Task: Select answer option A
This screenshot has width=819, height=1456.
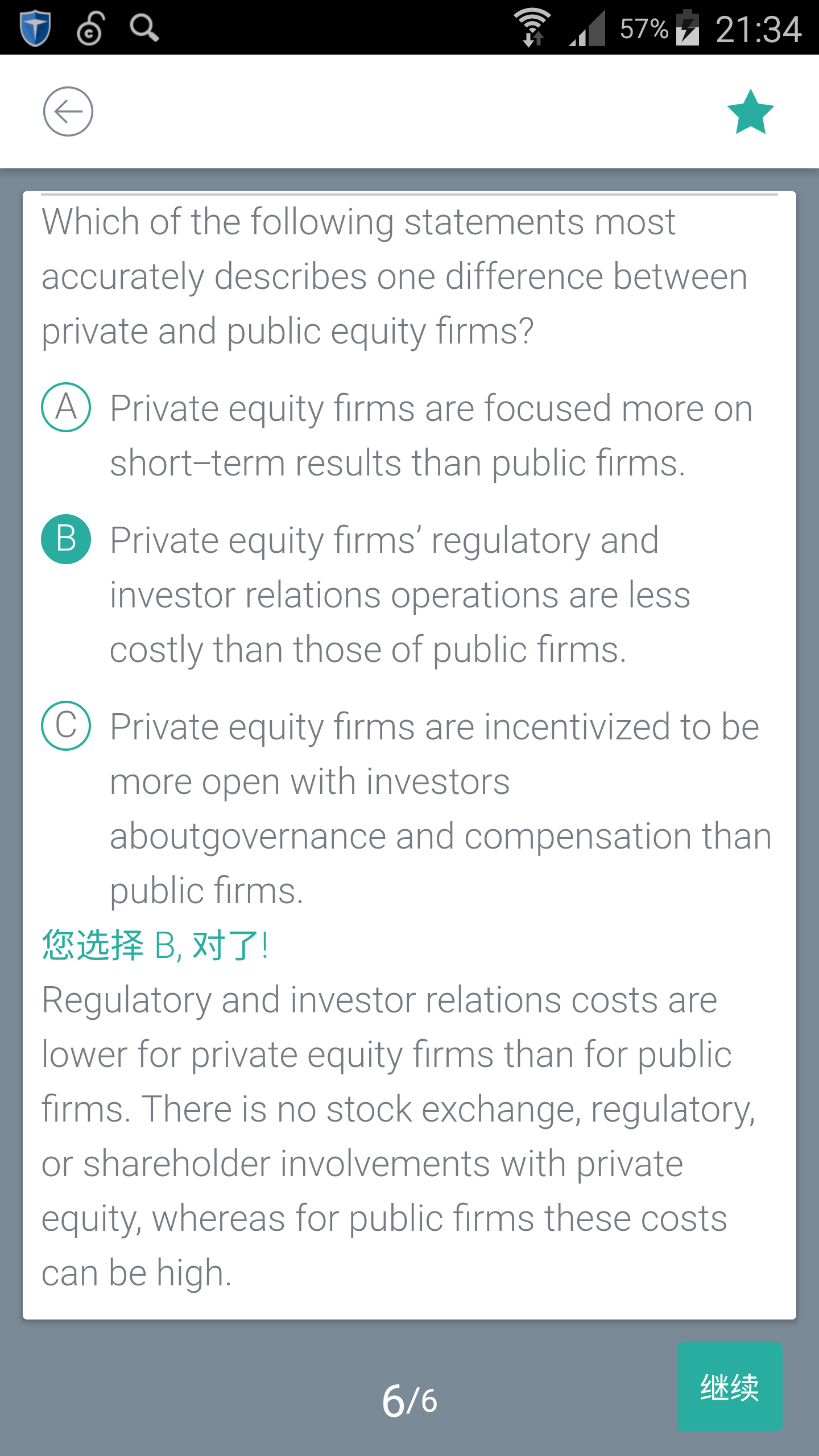Action: point(66,407)
